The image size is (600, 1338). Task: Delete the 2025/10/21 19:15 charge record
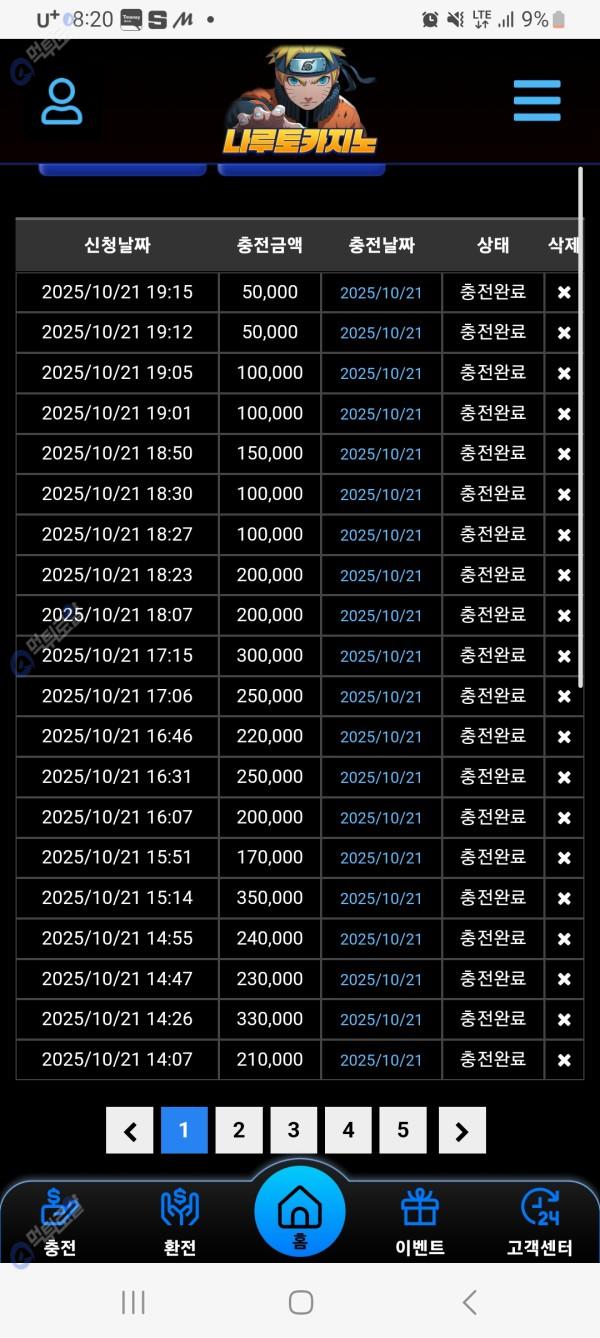point(564,292)
